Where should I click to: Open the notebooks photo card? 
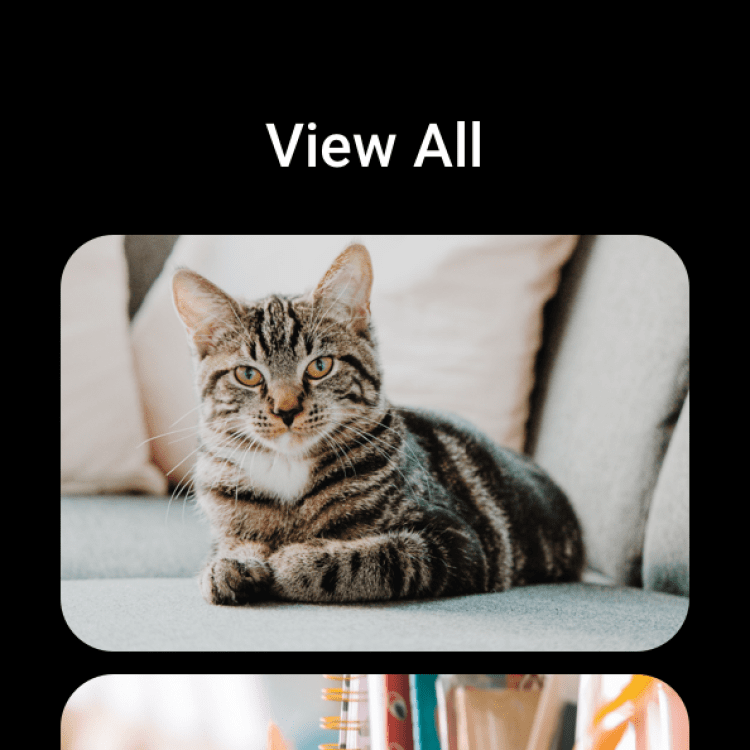pyautogui.click(x=375, y=715)
